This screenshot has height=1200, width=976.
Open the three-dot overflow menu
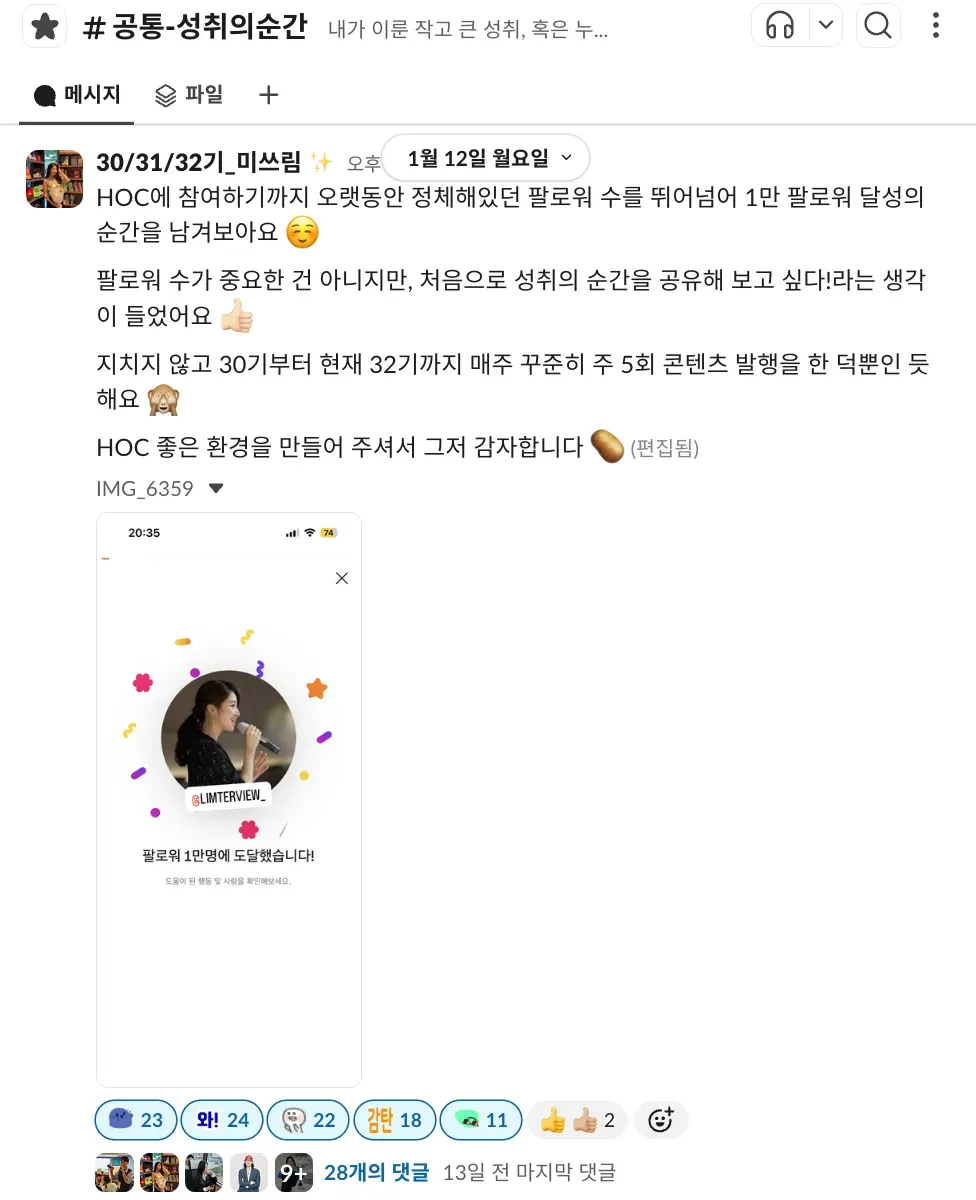(936, 26)
